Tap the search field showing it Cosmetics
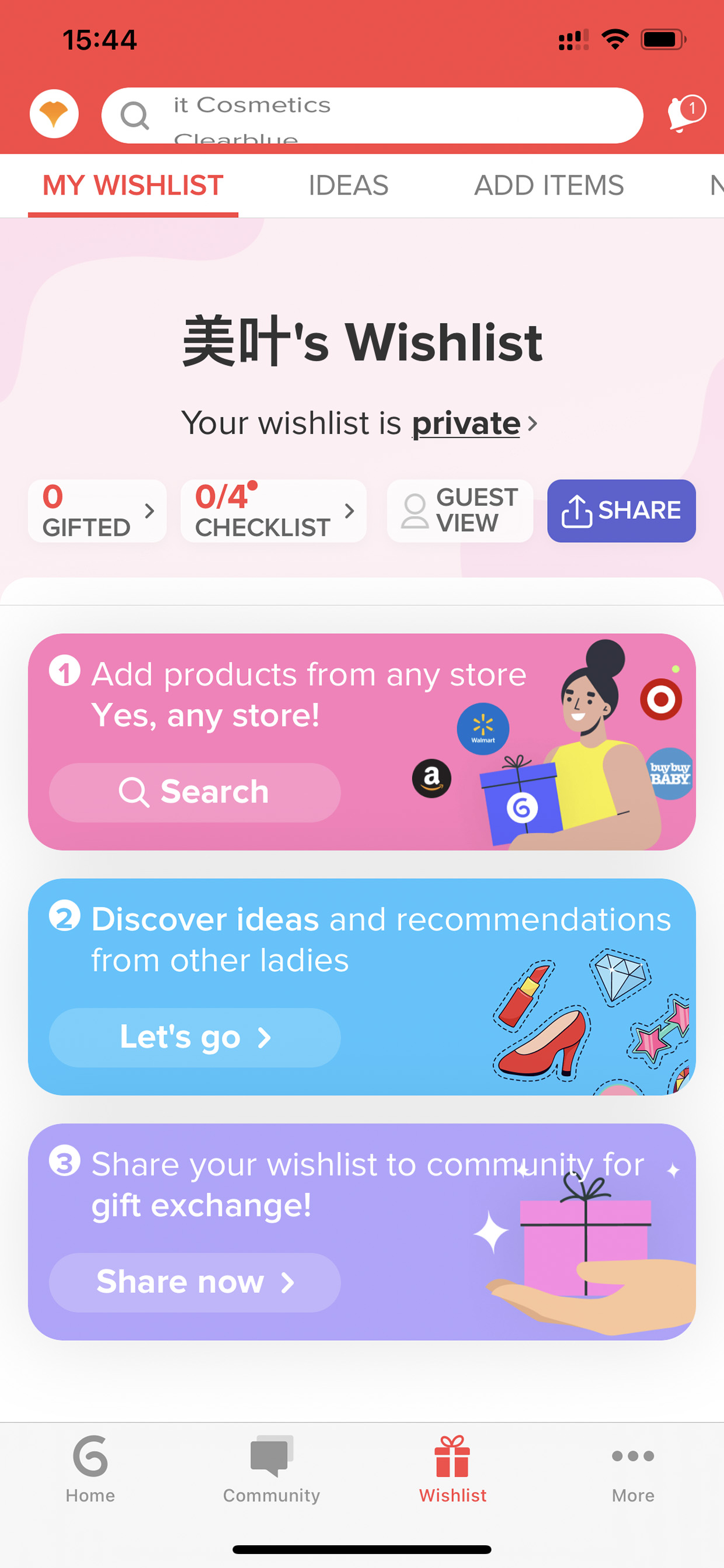 click(372, 116)
